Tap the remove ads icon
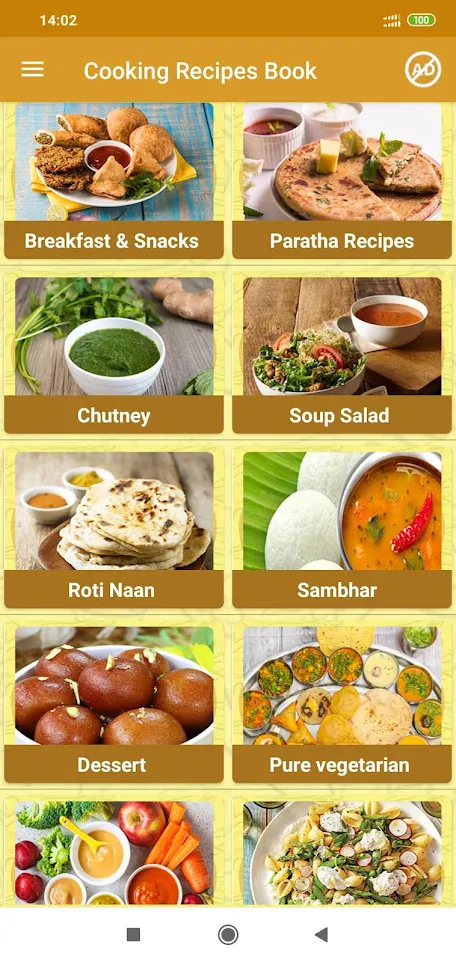This screenshot has height=962, width=456. [423, 70]
